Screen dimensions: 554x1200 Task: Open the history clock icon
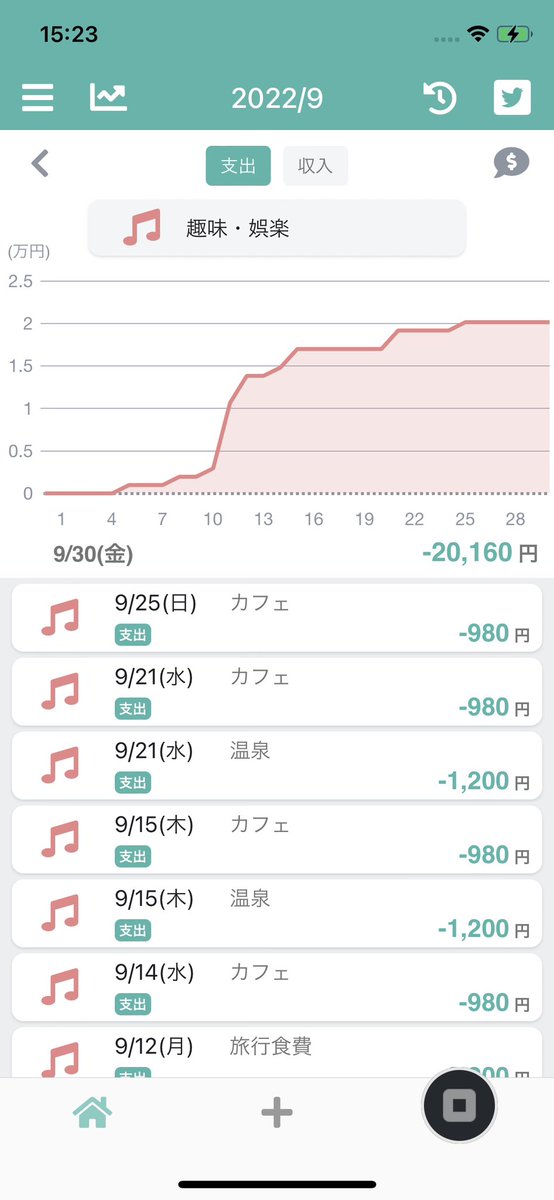(x=440, y=98)
